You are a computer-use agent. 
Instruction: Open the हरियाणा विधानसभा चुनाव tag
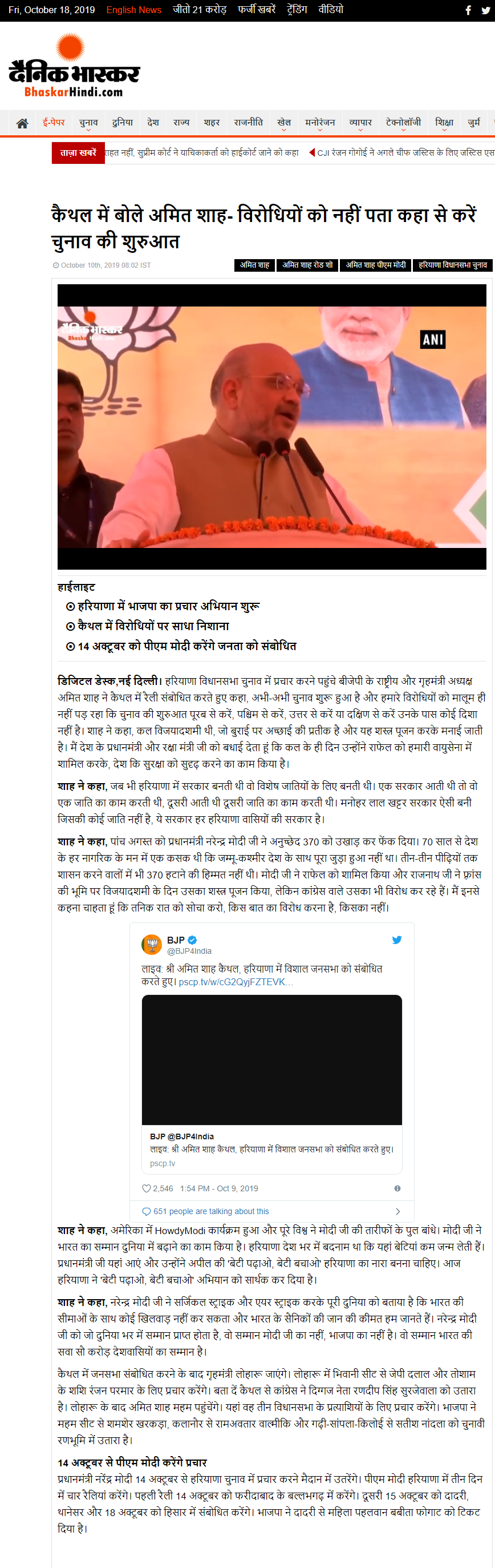(452, 265)
